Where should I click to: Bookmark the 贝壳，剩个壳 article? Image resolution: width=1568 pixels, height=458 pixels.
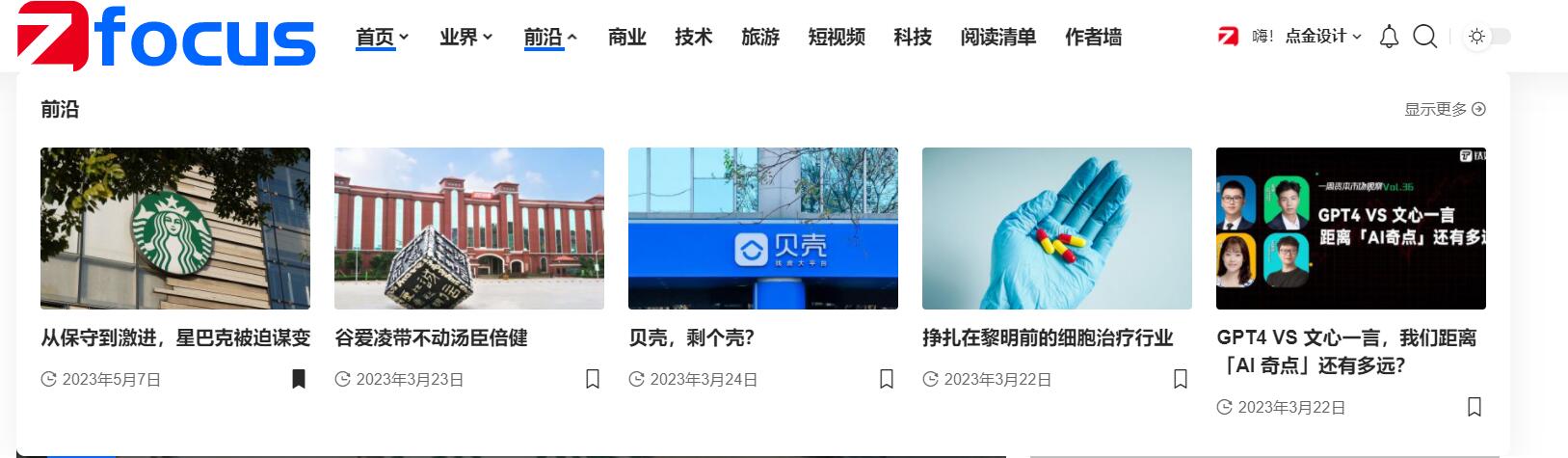coord(887,379)
